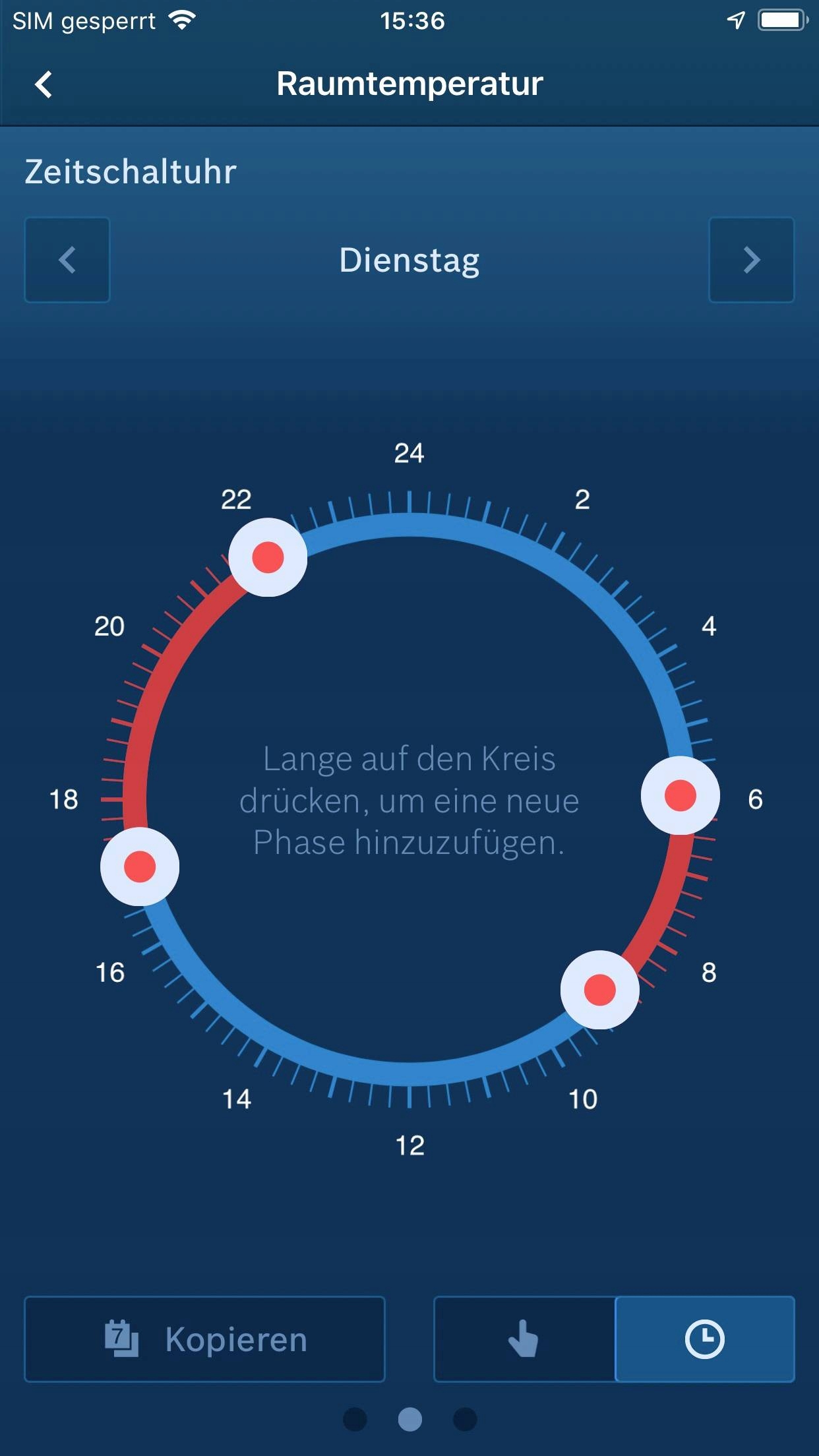Go back from Raumtemperatur screen
Image resolution: width=819 pixels, height=1456 pixels.
coord(44,84)
